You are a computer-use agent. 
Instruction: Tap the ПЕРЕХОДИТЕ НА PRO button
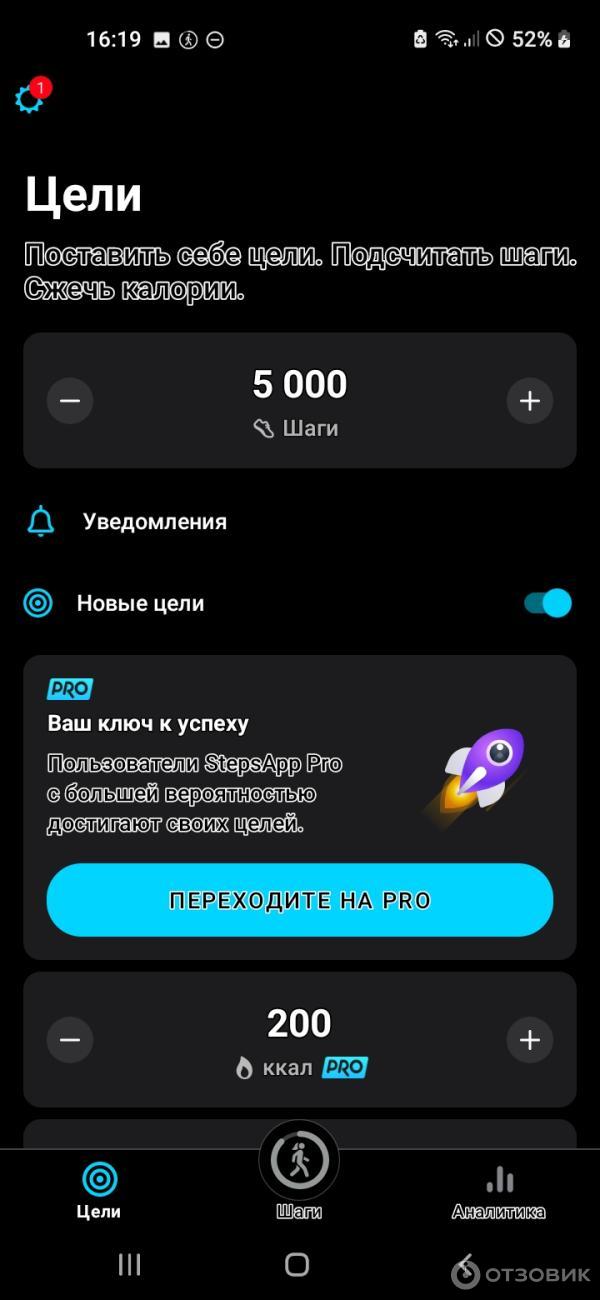300,900
